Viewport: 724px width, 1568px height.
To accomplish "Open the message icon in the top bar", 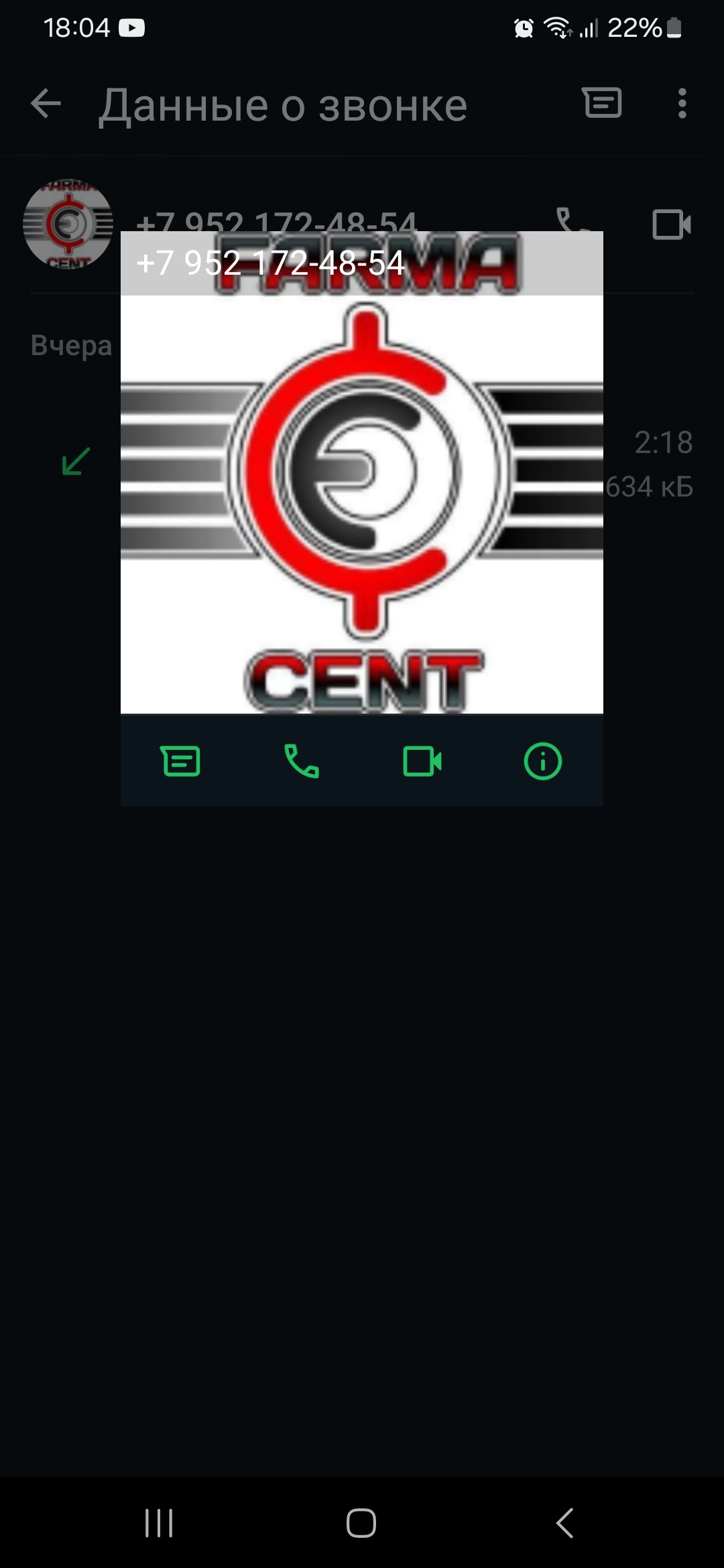I will click(603, 103).
